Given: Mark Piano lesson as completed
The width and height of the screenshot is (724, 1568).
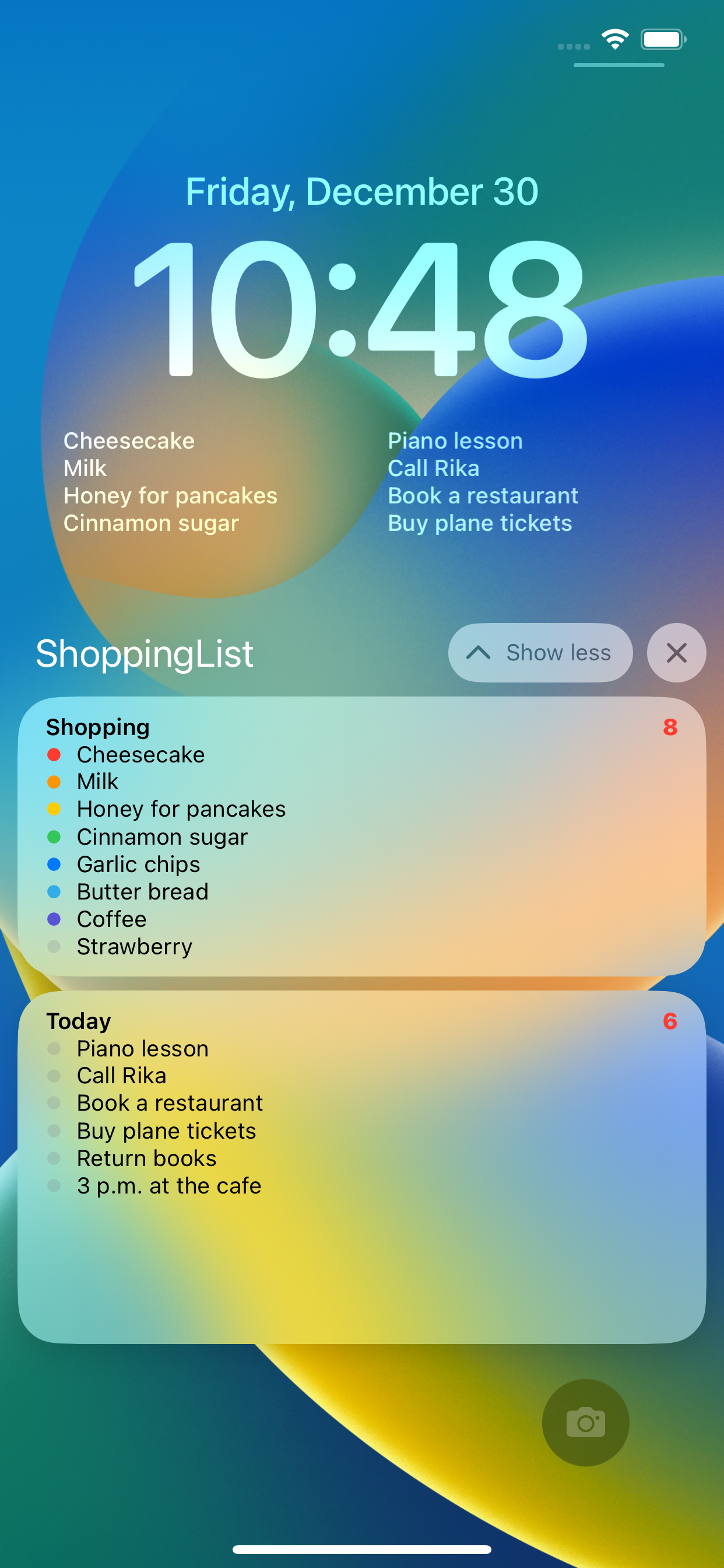Looking at the screenshot, I should (x=54, y=1049).
